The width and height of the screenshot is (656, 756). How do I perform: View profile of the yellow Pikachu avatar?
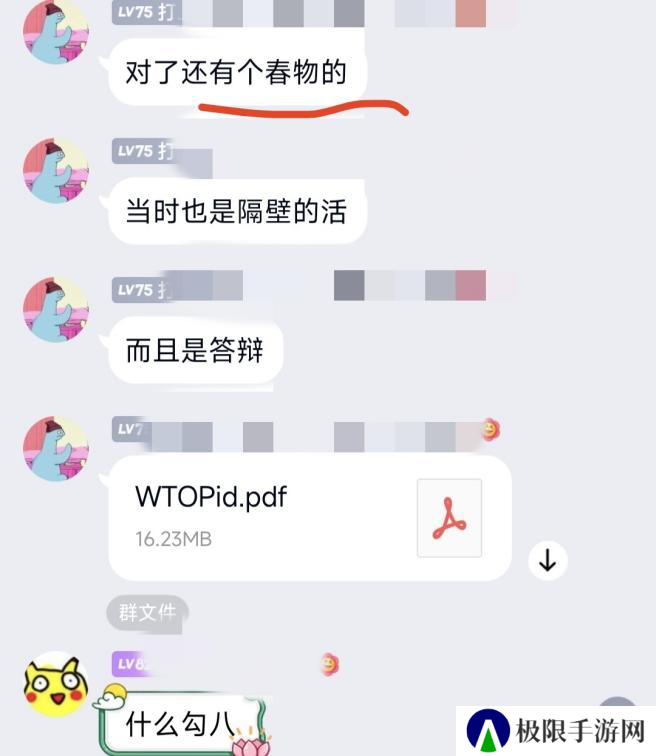(x=56, y=689)
